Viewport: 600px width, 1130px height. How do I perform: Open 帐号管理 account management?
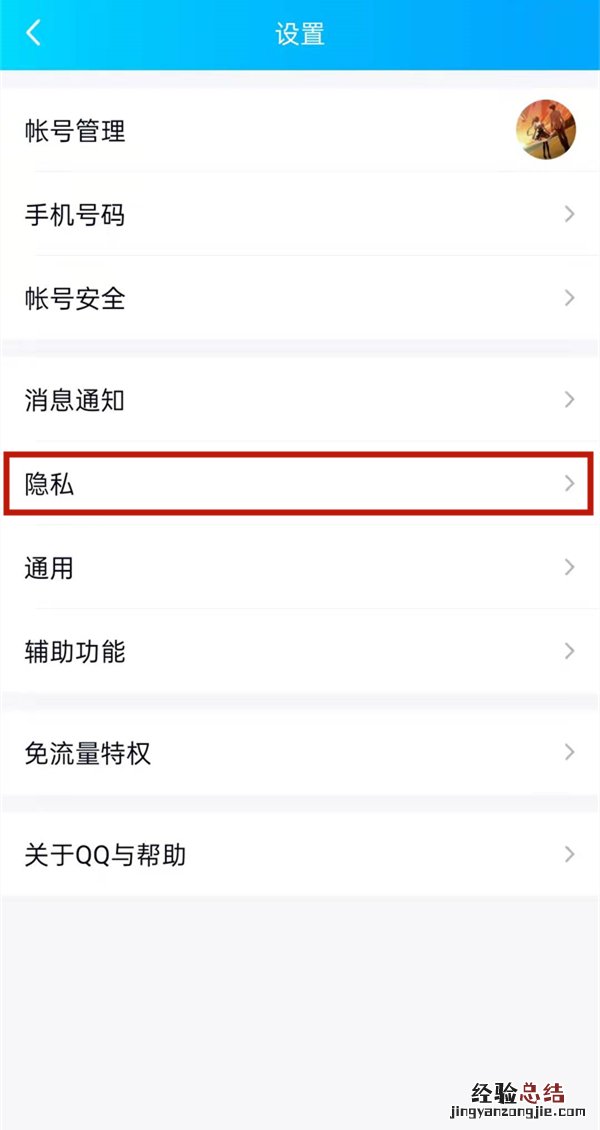tap(300, 130)
